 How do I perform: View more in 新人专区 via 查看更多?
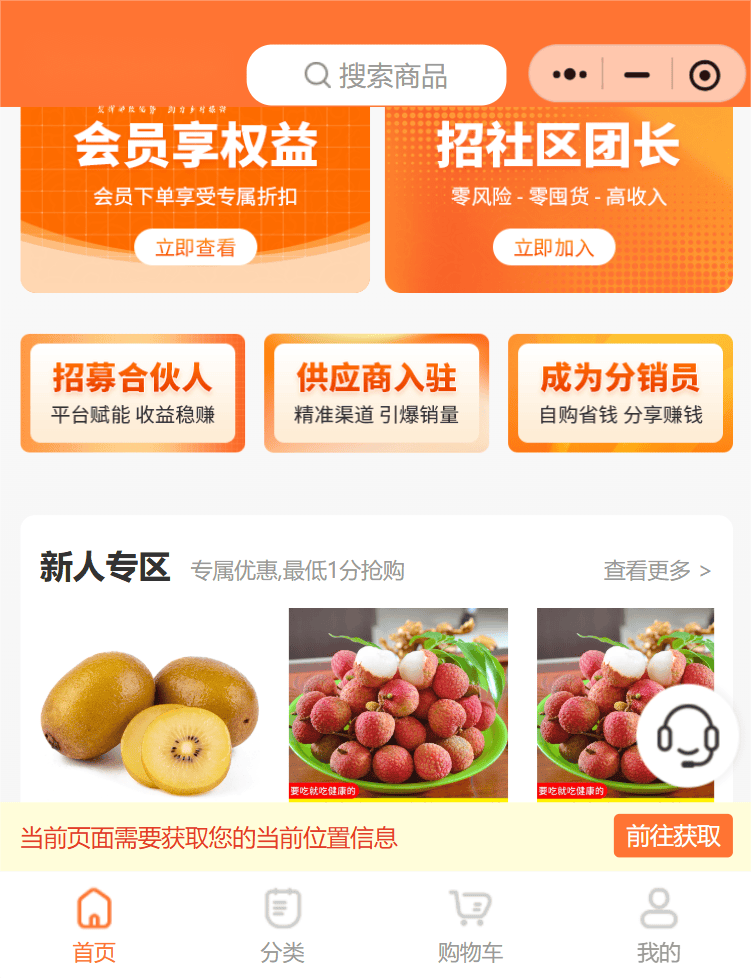657,571
